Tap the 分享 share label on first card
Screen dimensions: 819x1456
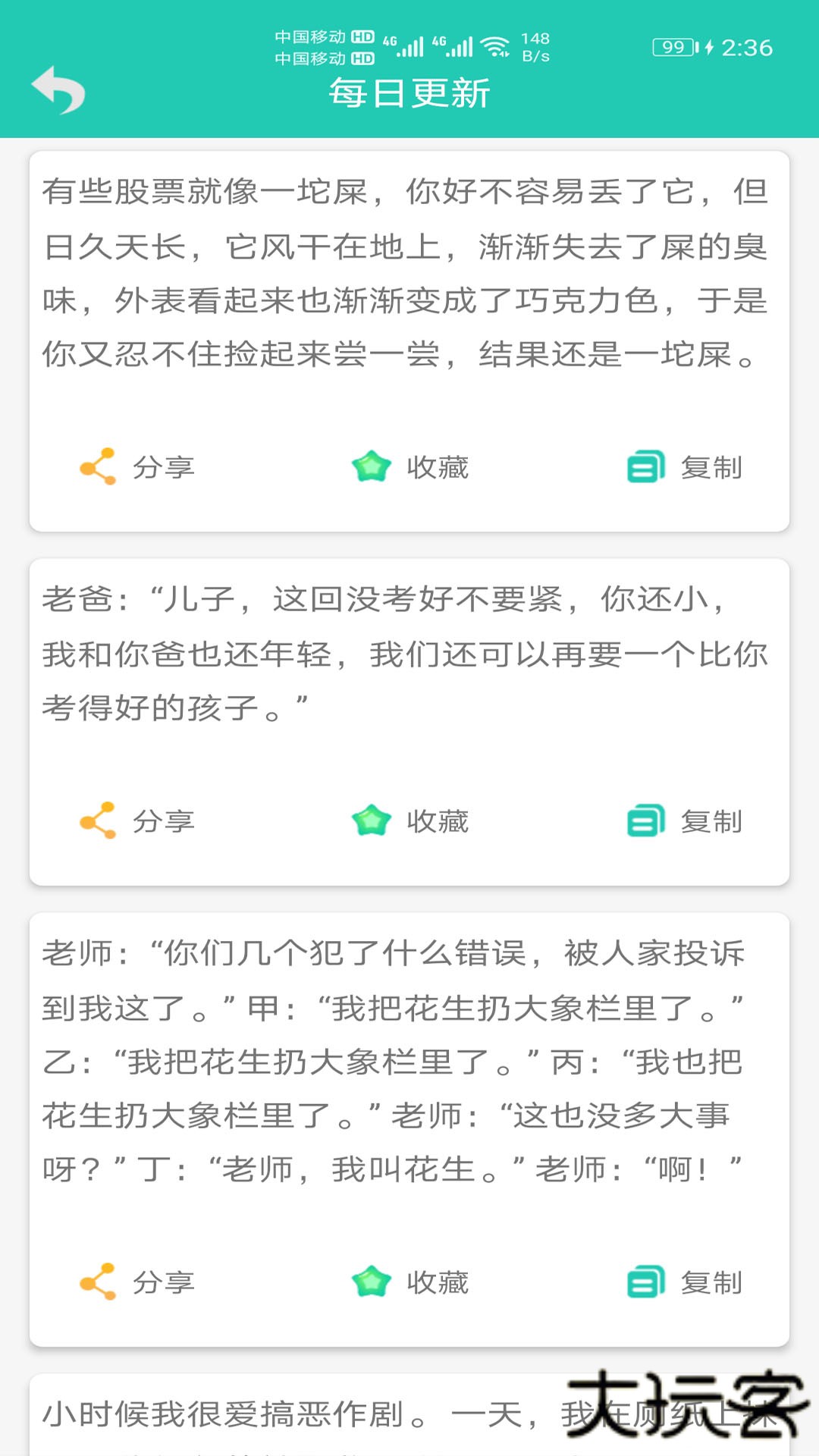165,467
